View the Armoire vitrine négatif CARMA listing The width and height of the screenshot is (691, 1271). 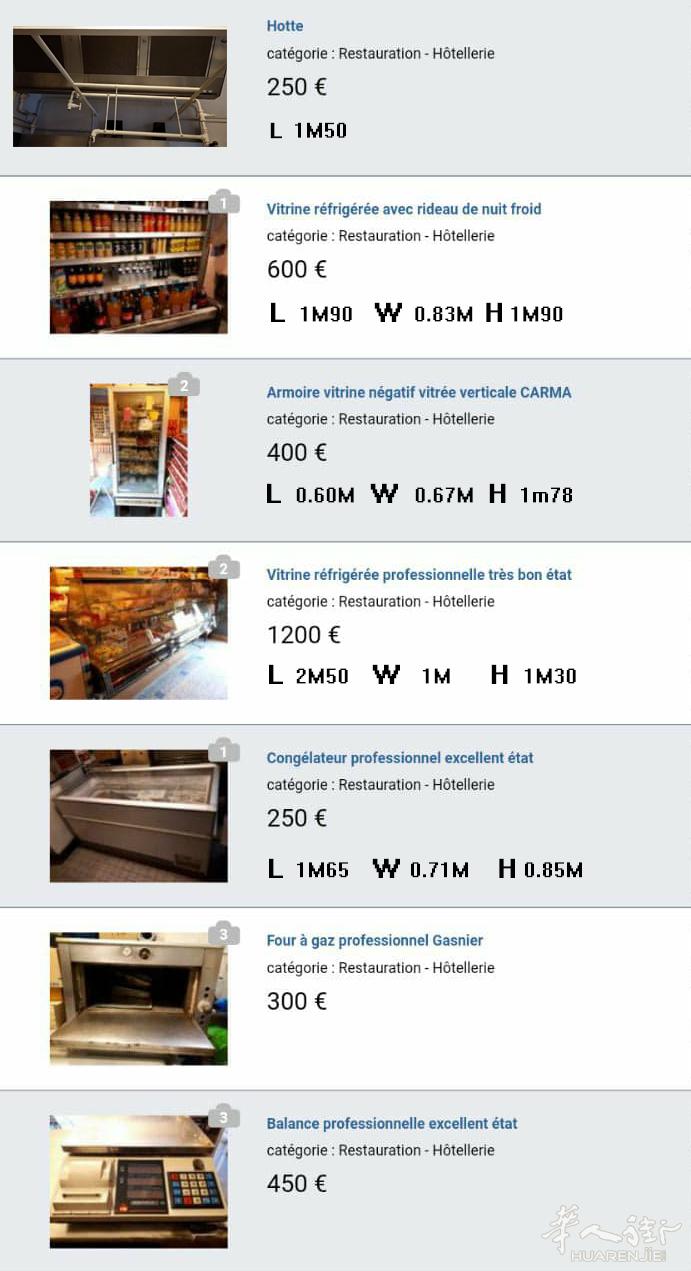point(419,392)
